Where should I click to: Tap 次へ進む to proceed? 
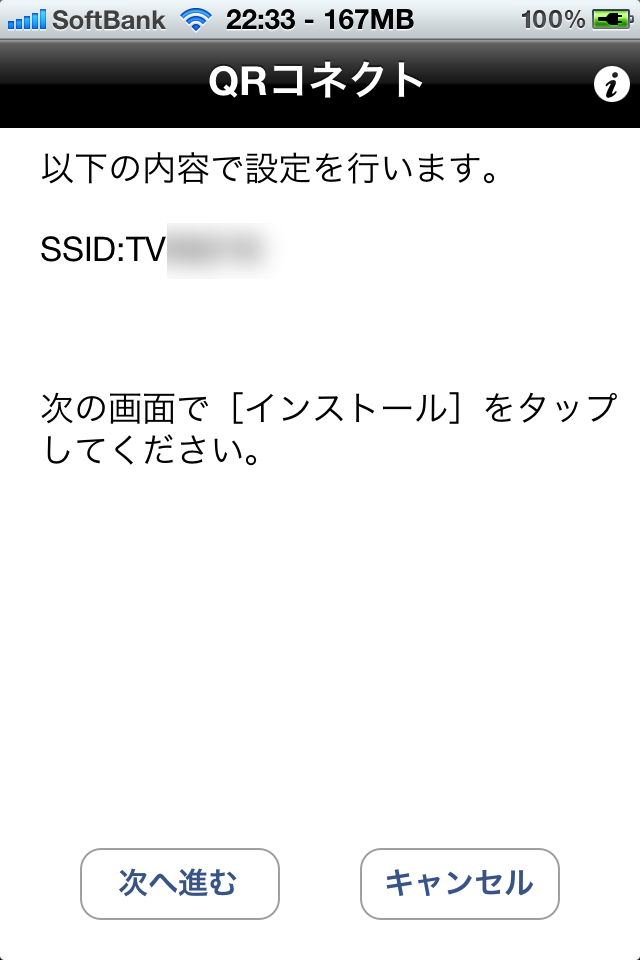point(180,883)
